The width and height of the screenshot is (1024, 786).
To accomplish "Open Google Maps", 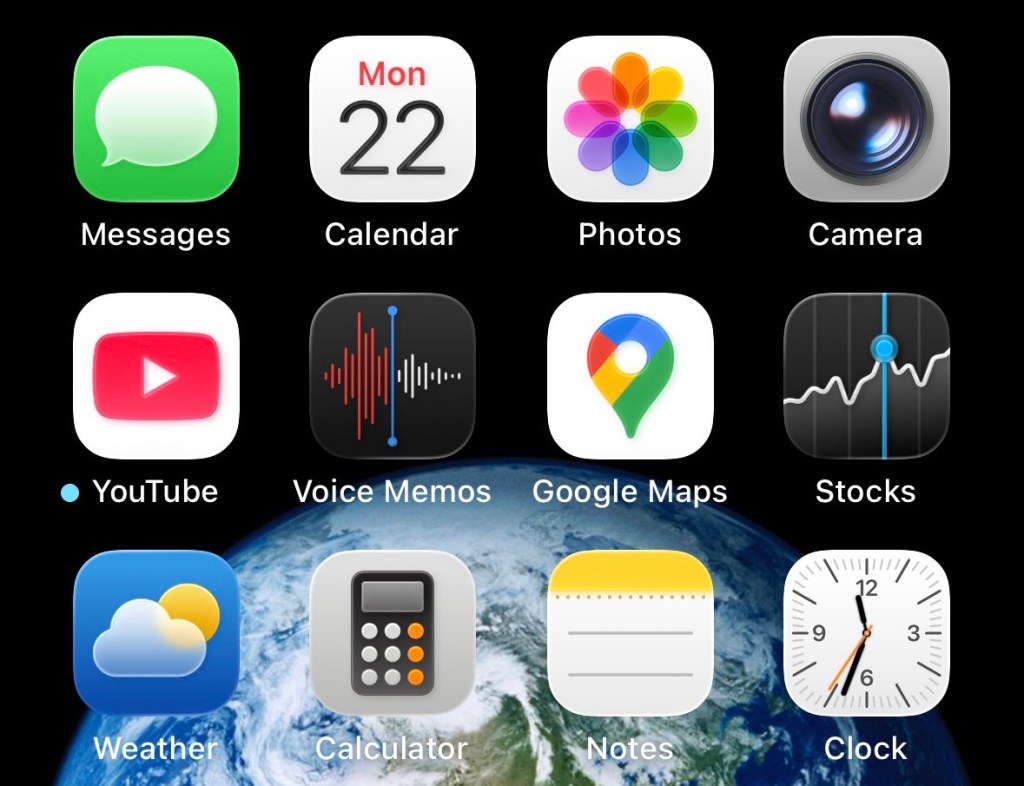I will 630,376.
